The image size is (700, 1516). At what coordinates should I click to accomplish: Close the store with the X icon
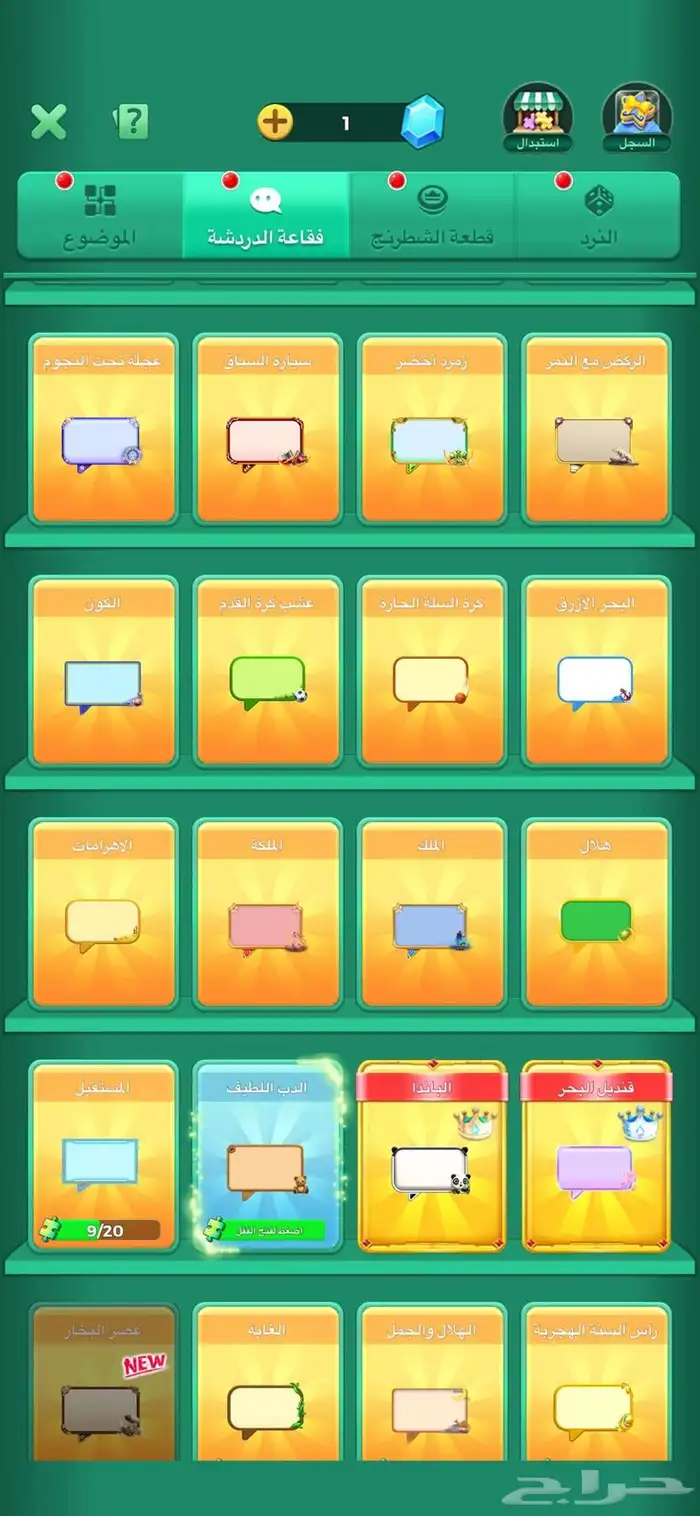[48, 122]
